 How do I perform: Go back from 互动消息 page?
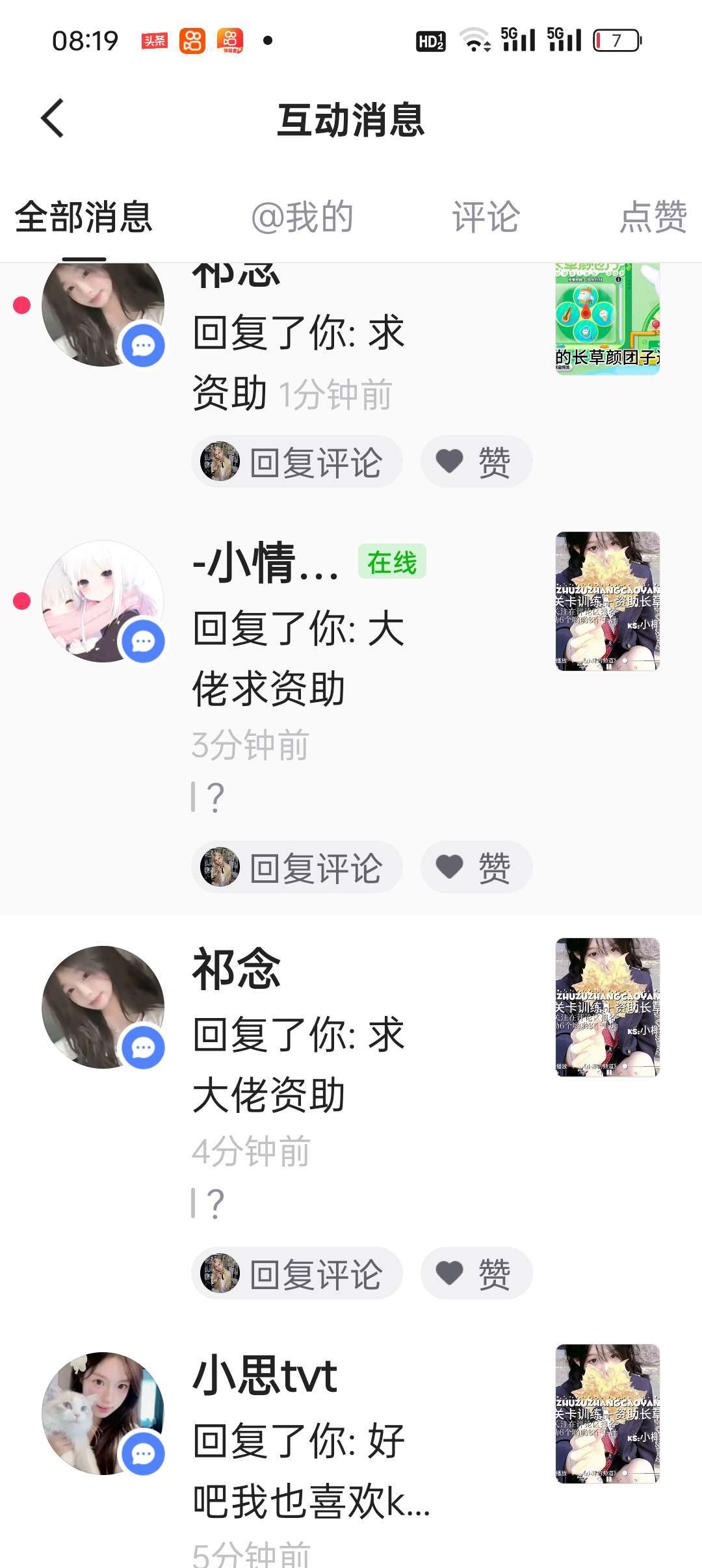tap(53, 118)
